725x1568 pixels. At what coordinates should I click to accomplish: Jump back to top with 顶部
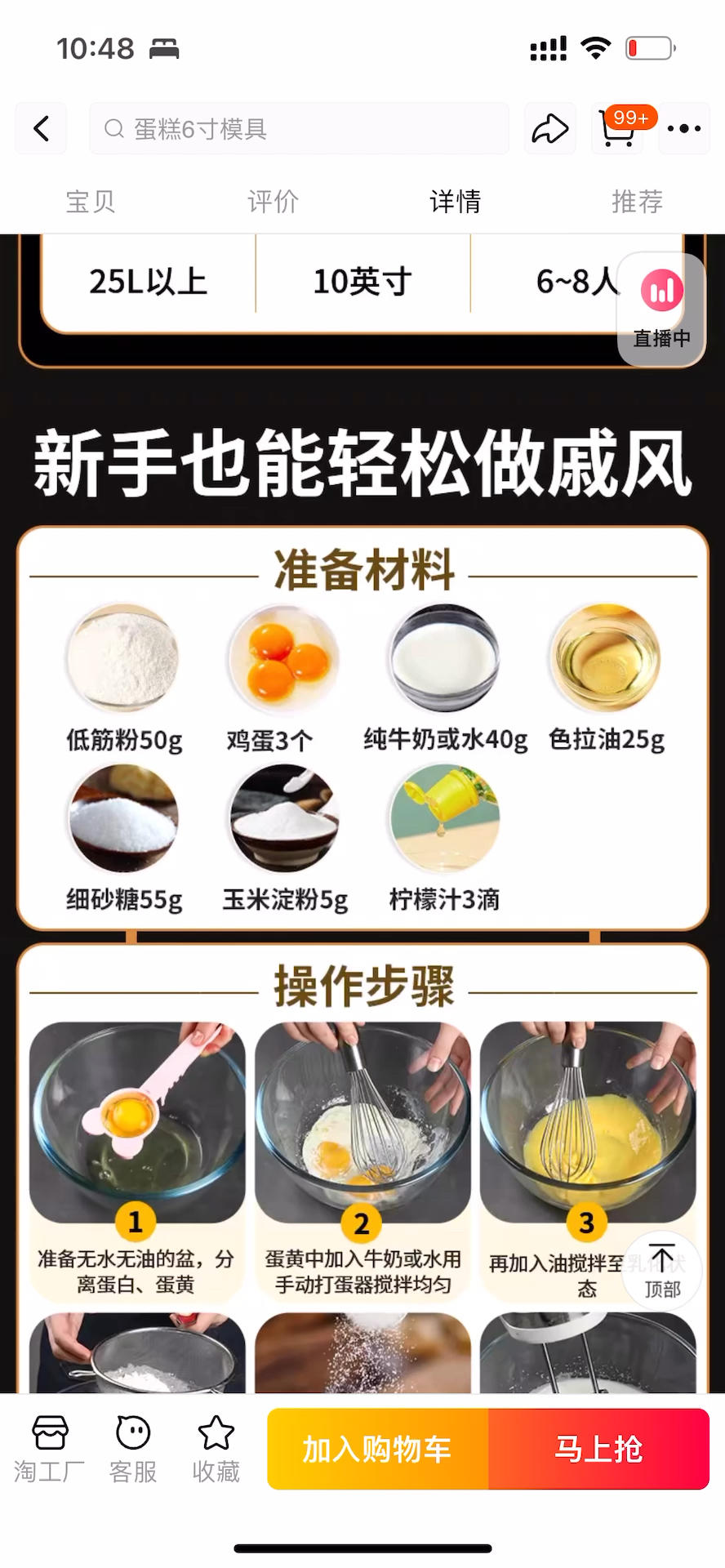coord(662,1270)
